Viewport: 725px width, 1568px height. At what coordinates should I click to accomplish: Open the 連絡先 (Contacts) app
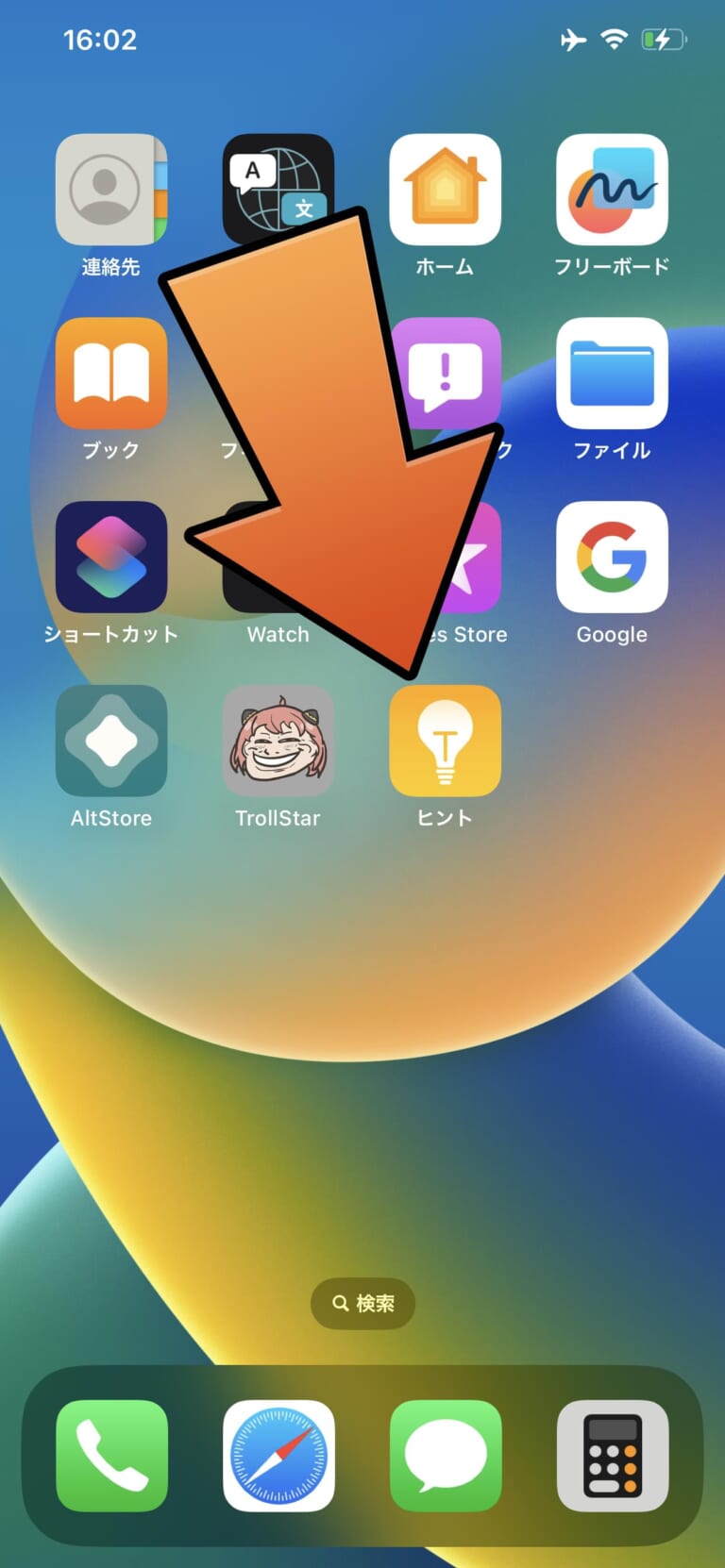(x=111, y=189)
